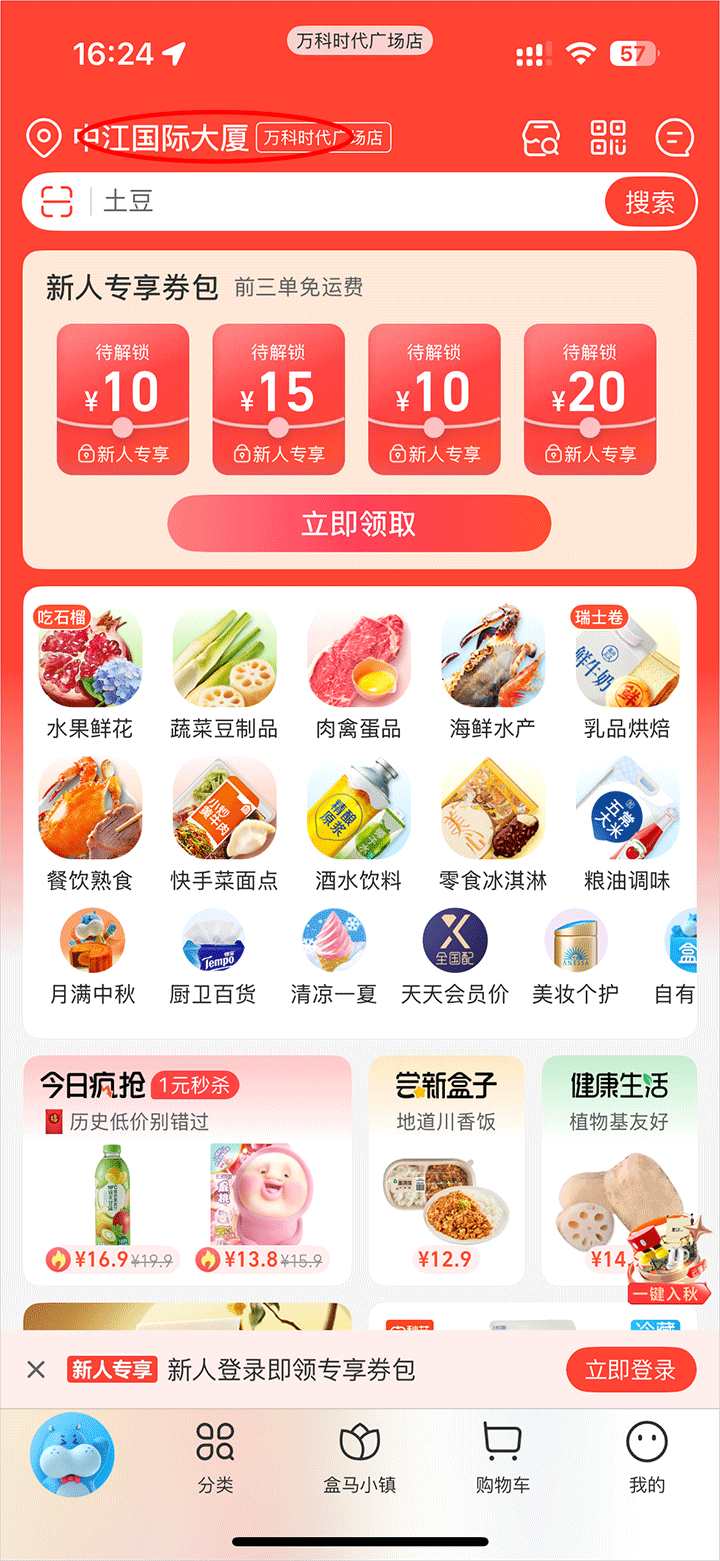Claim coupons with 立即领取 button
The height and width of the screenshot is (1561, 720).
(359, 524)
